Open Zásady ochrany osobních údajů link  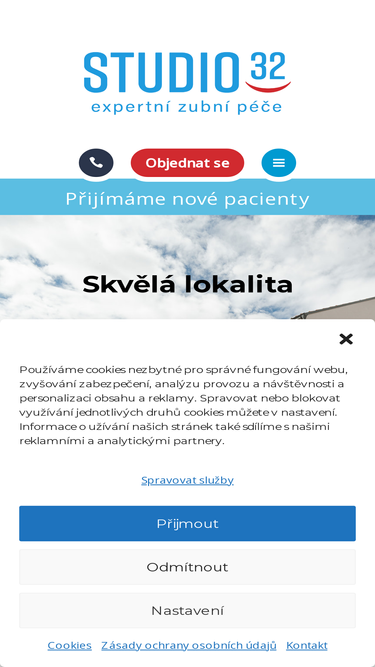click(189, 645)
